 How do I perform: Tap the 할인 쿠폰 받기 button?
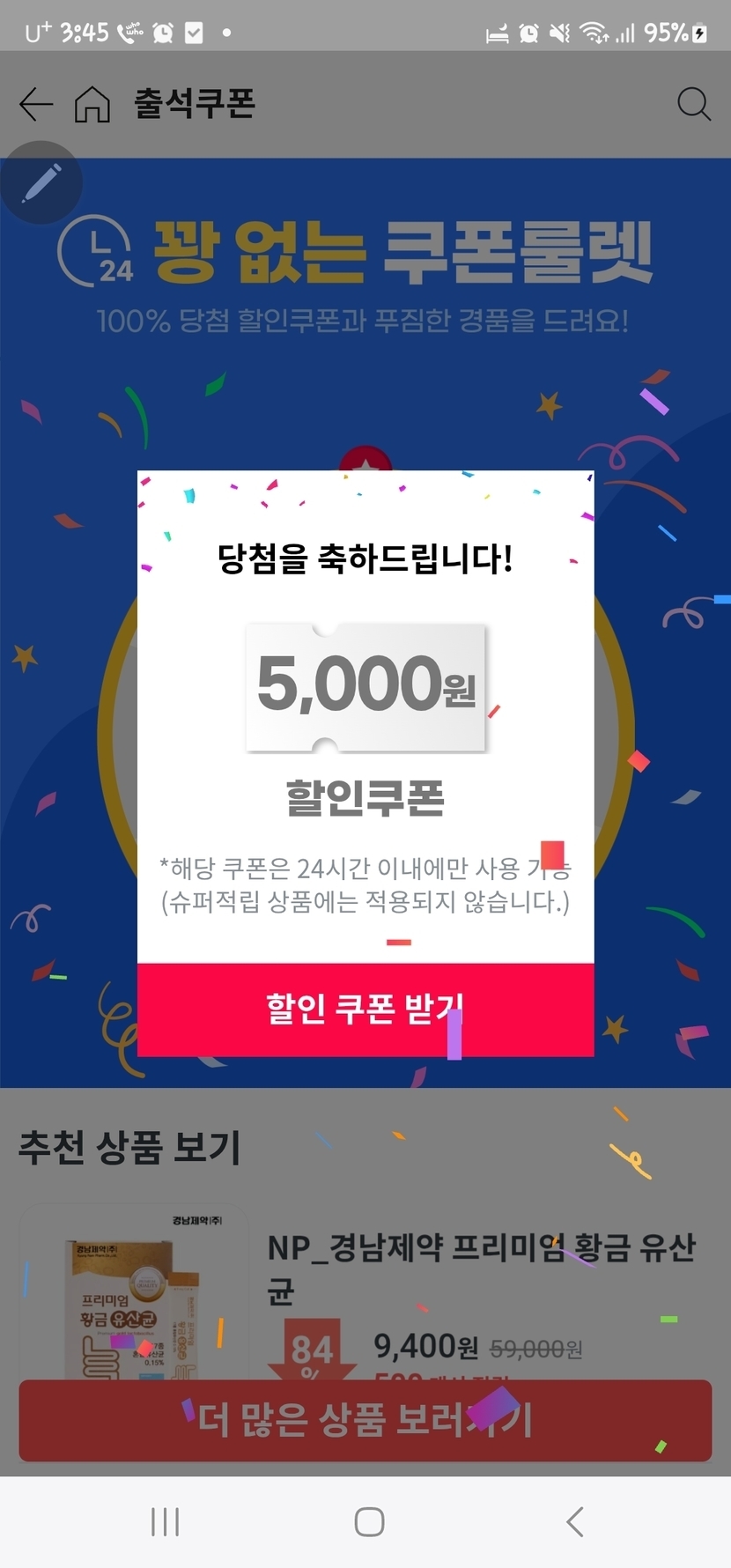point(365,1010)
